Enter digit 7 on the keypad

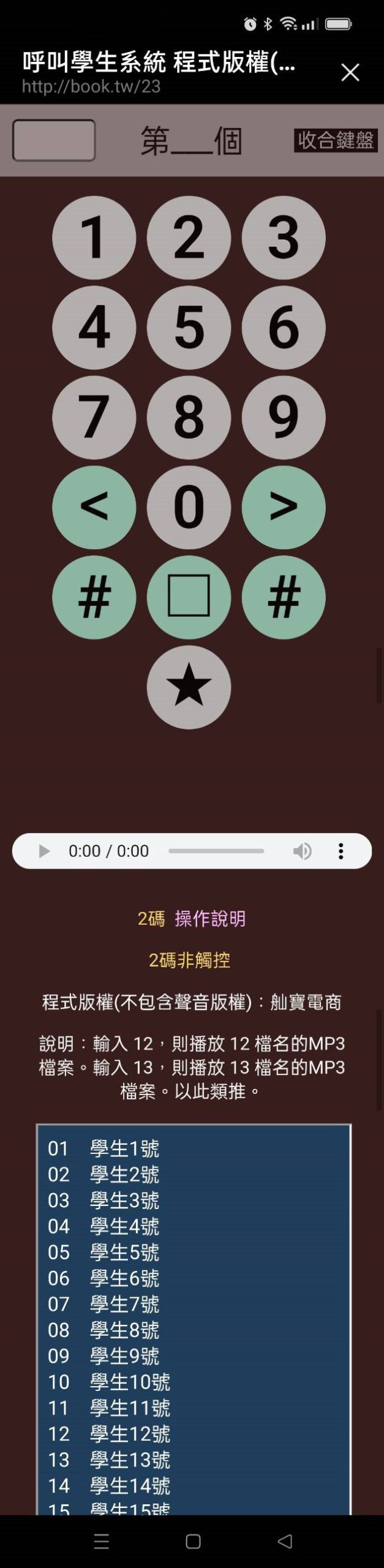click(94, 417)
